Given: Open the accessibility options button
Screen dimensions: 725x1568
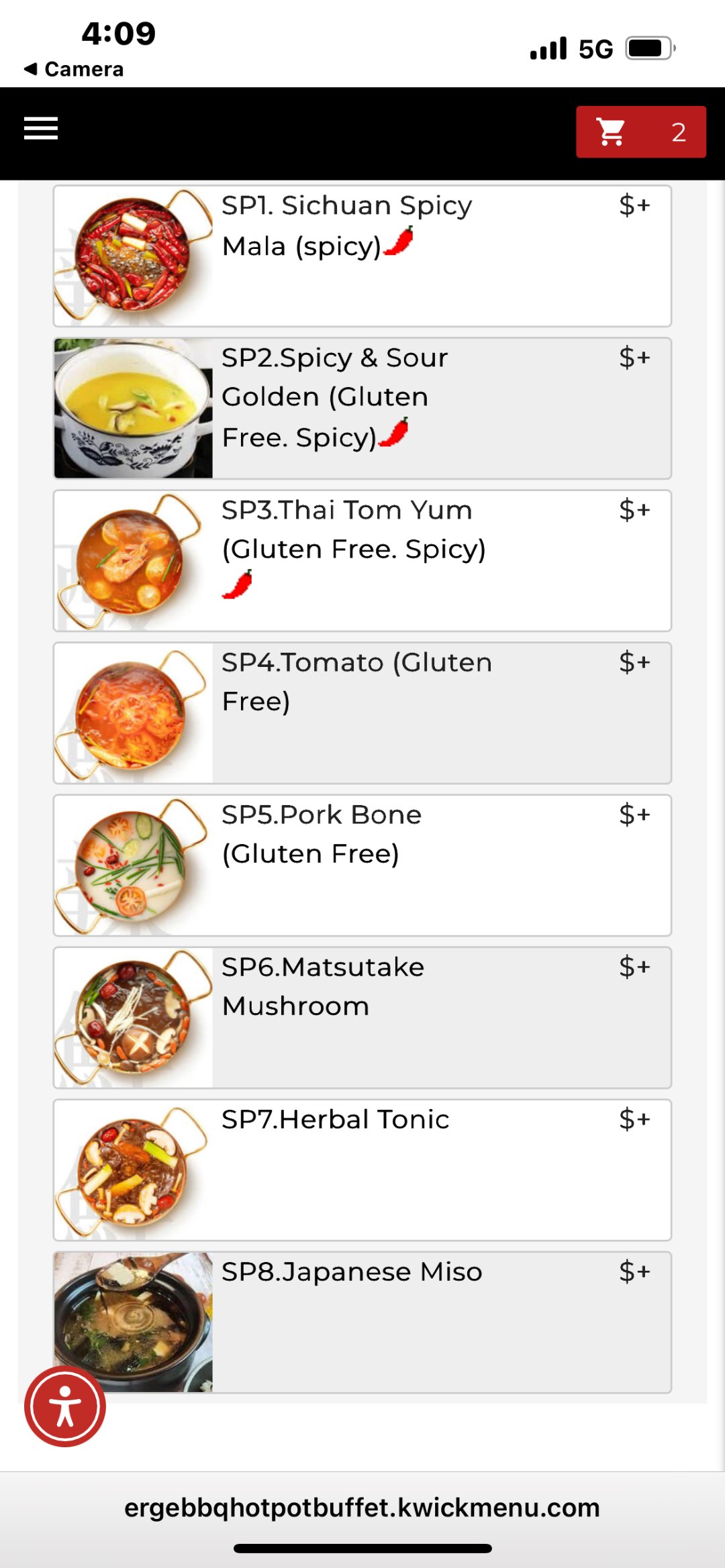Looking at the screenshot, I should pos(65,1406).
